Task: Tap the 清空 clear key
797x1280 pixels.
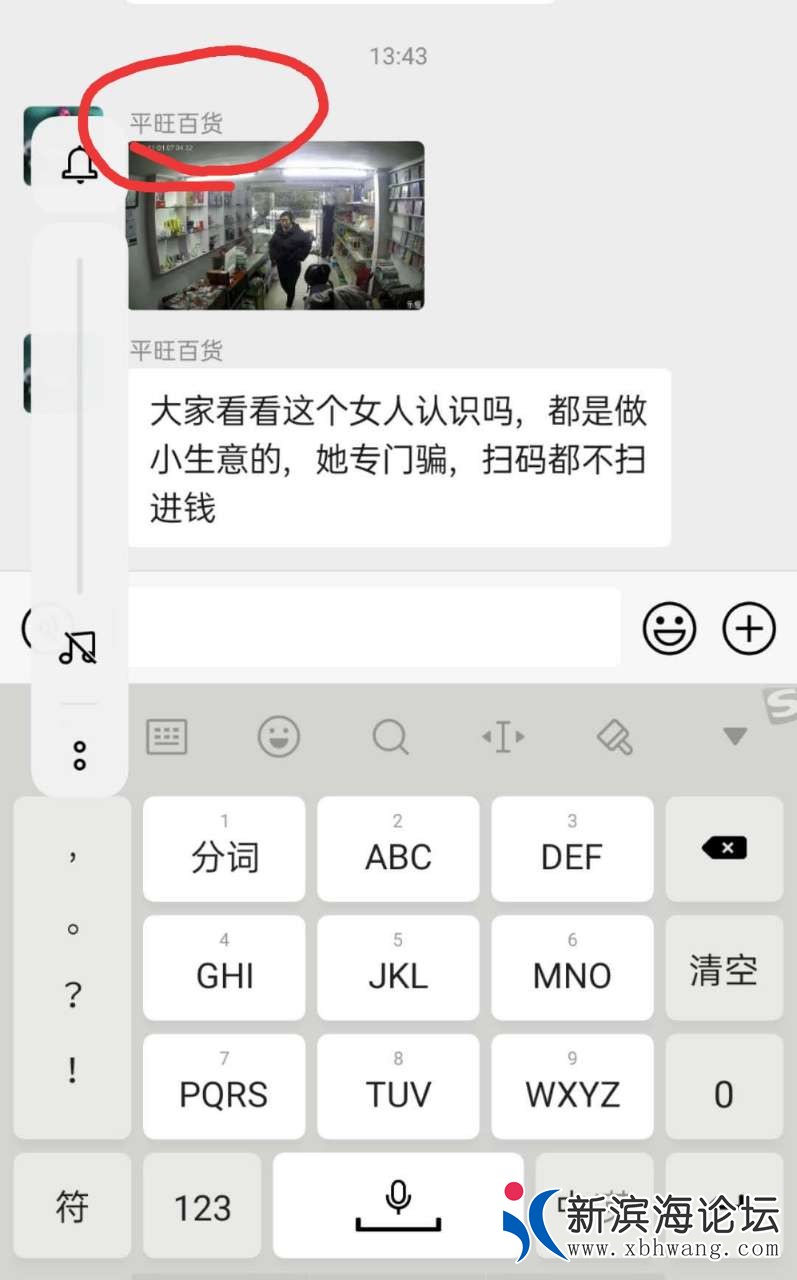Action: pyautogui.click(x=724, y=968)
